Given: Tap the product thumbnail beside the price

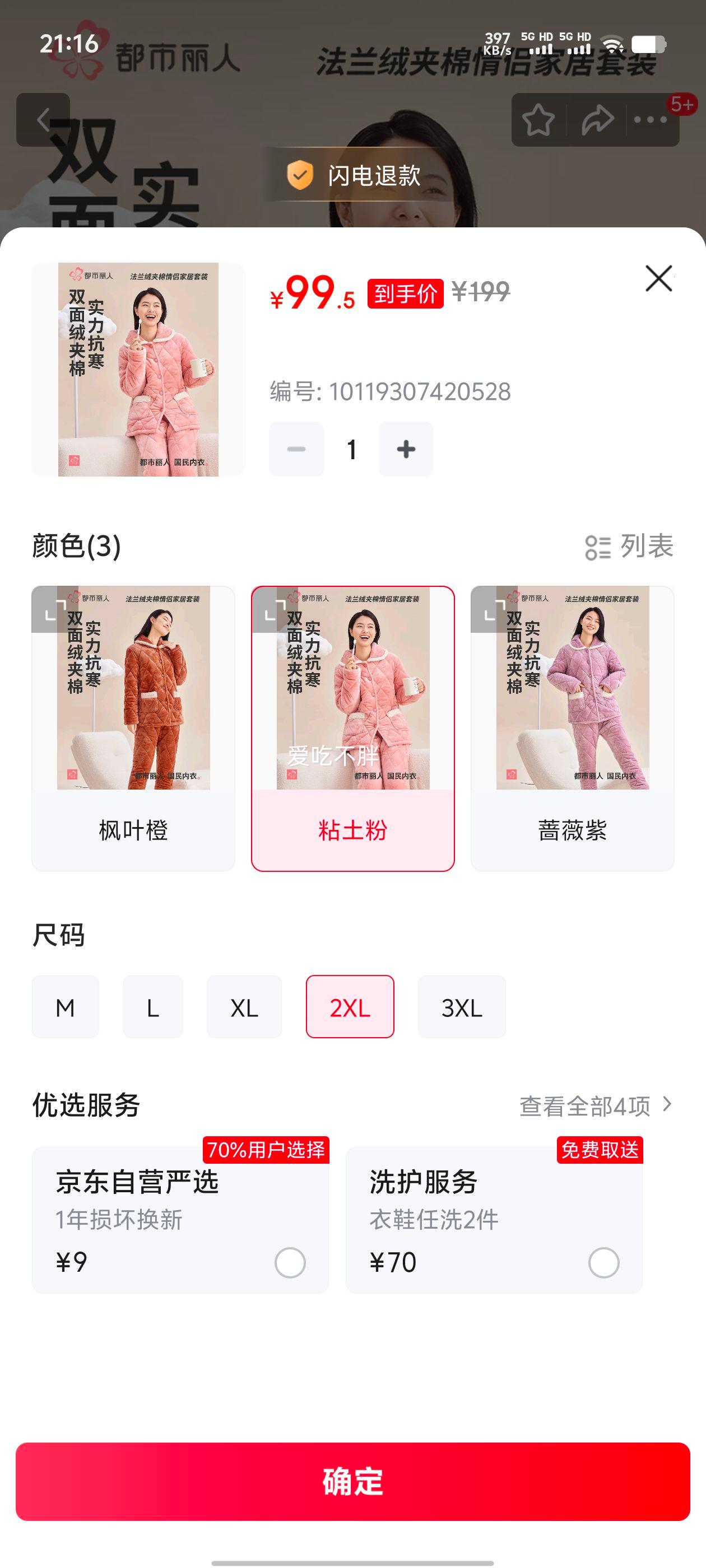Looking at the screenshot, I should [x=137, y=368].
